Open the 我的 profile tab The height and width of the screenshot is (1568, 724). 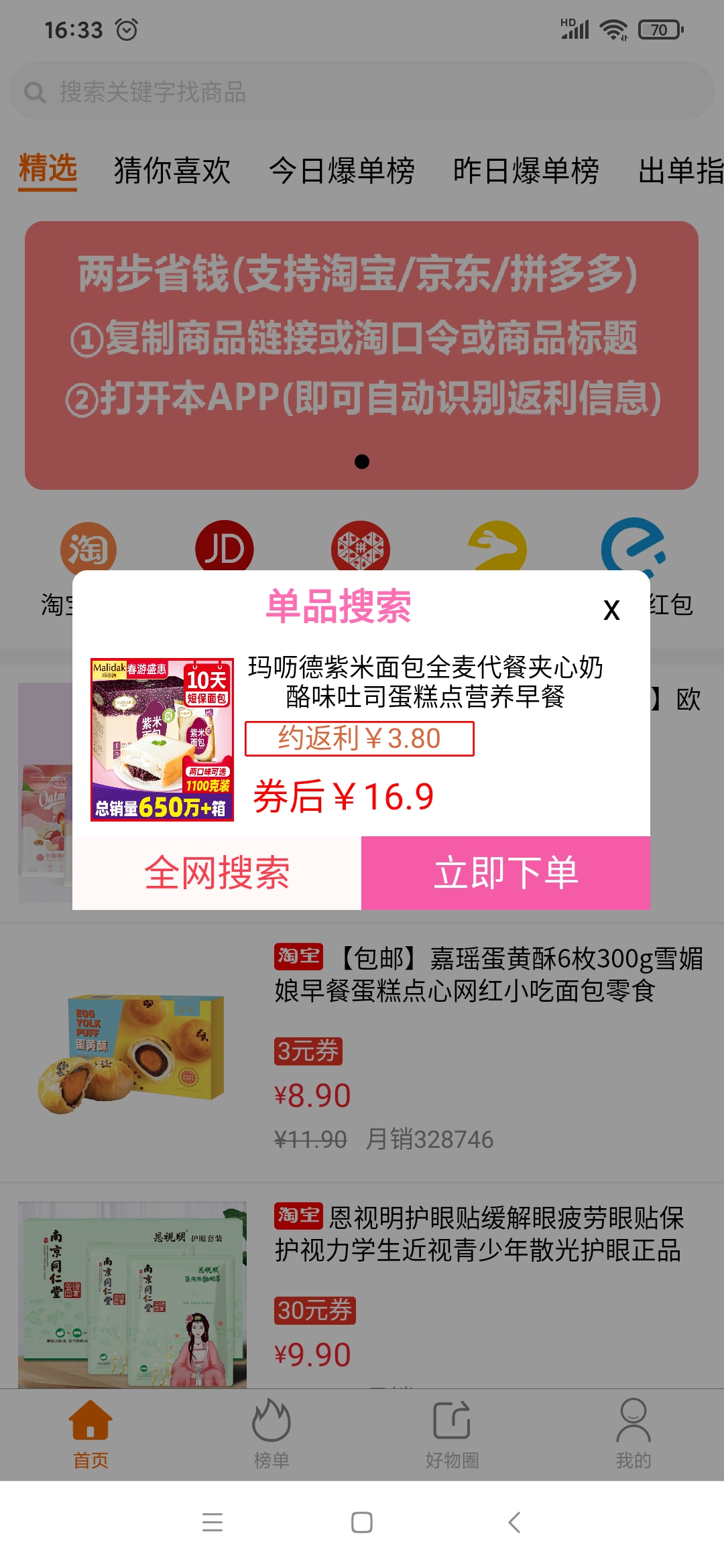tap(633, 1434)
